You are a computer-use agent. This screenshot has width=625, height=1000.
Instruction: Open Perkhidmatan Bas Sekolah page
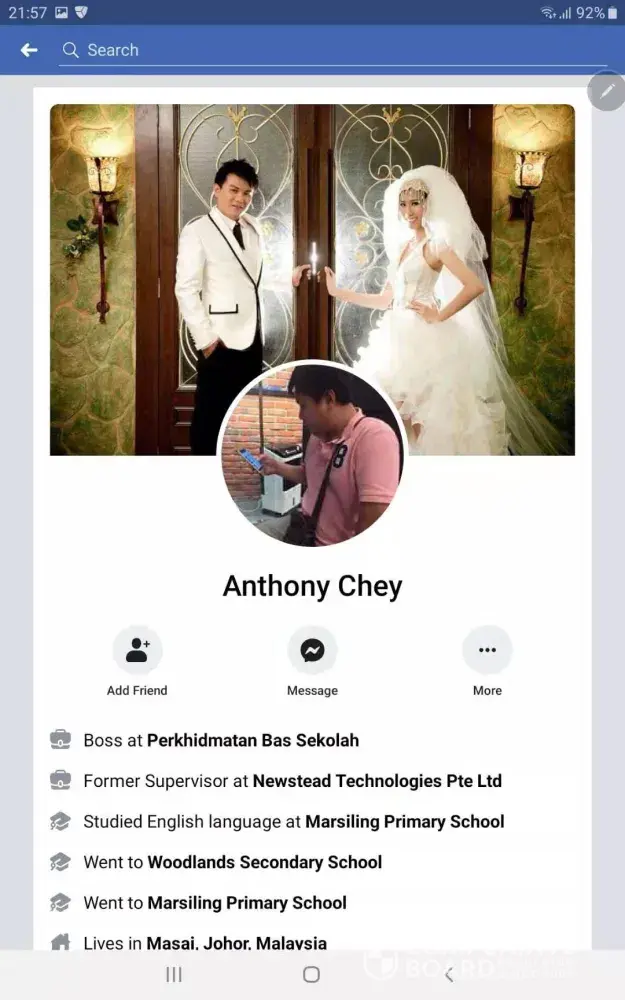[x=252, y=741]
